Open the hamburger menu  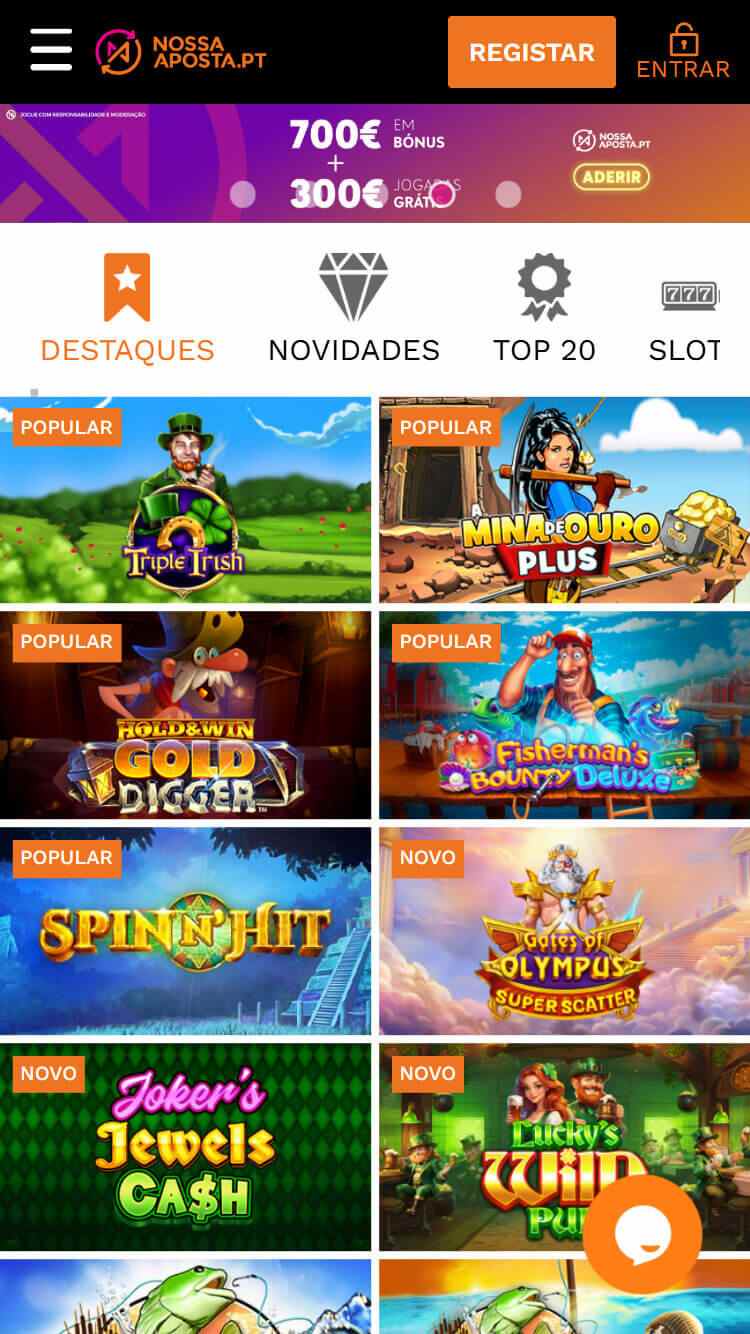tap(51, 50)
